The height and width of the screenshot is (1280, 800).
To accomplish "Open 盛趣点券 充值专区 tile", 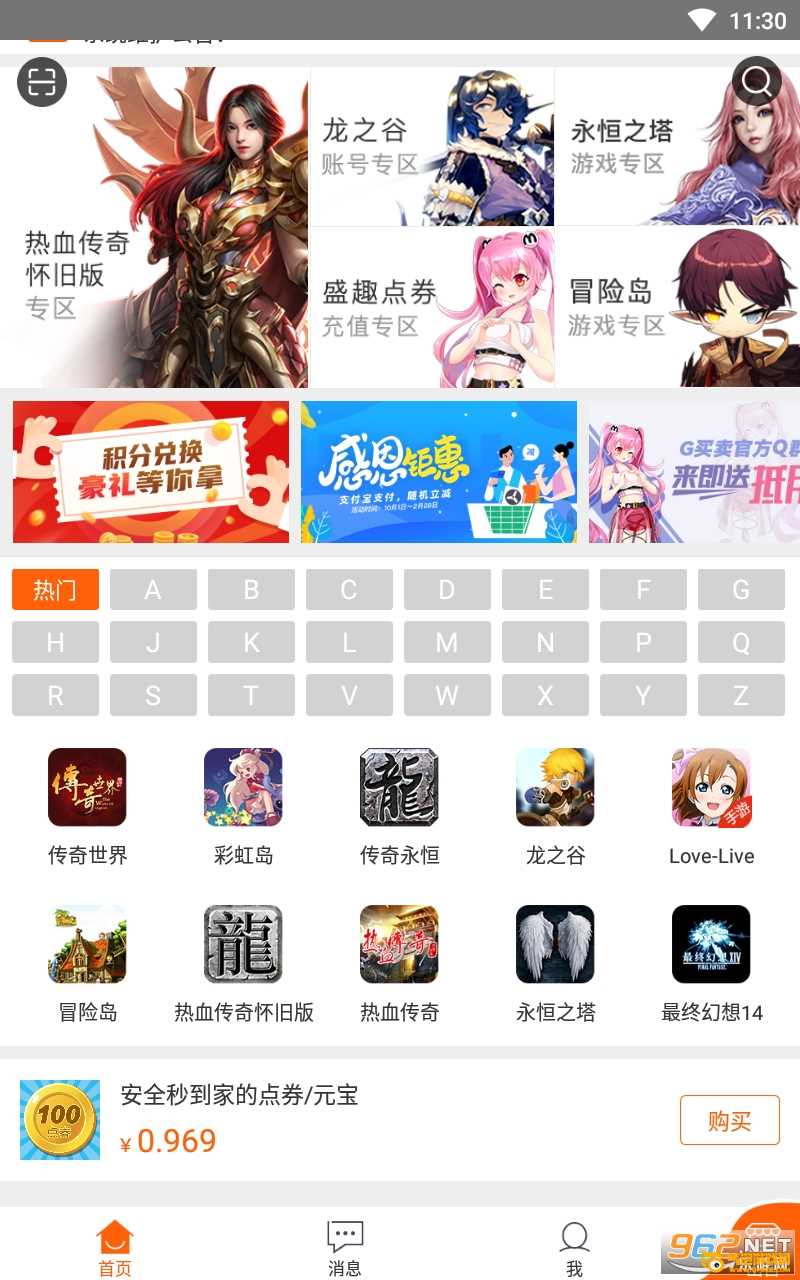I will click(432, 308).
